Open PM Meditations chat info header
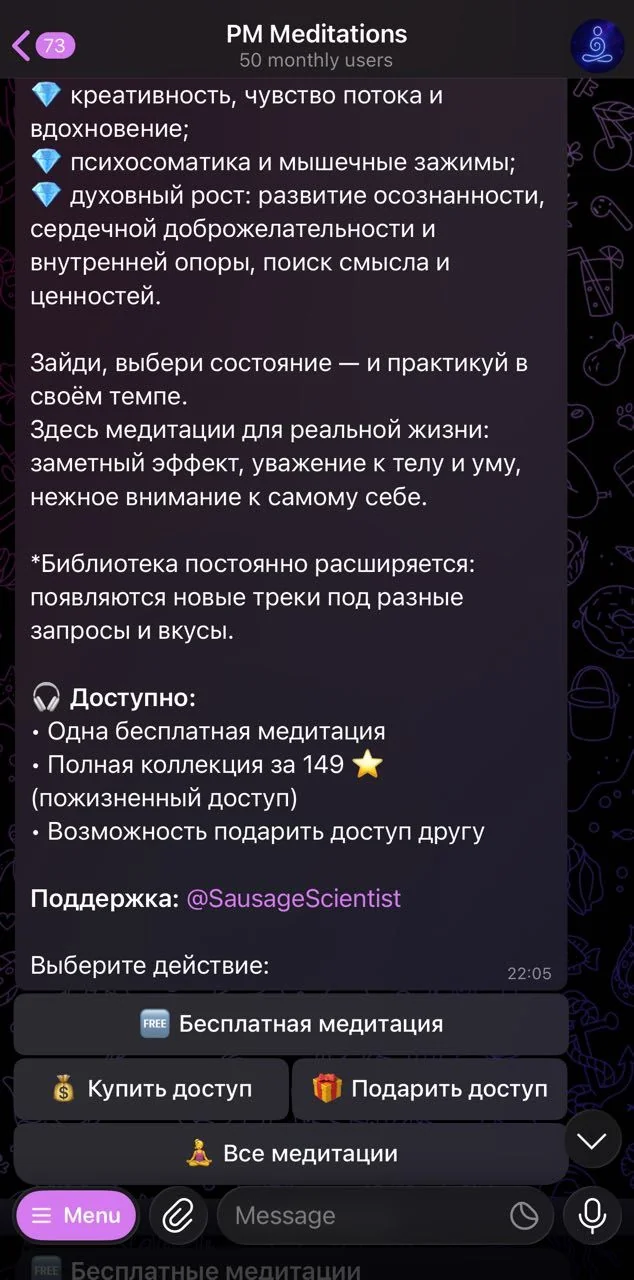The height and width of the screenshot is (1280, 634). coord(316,46)
